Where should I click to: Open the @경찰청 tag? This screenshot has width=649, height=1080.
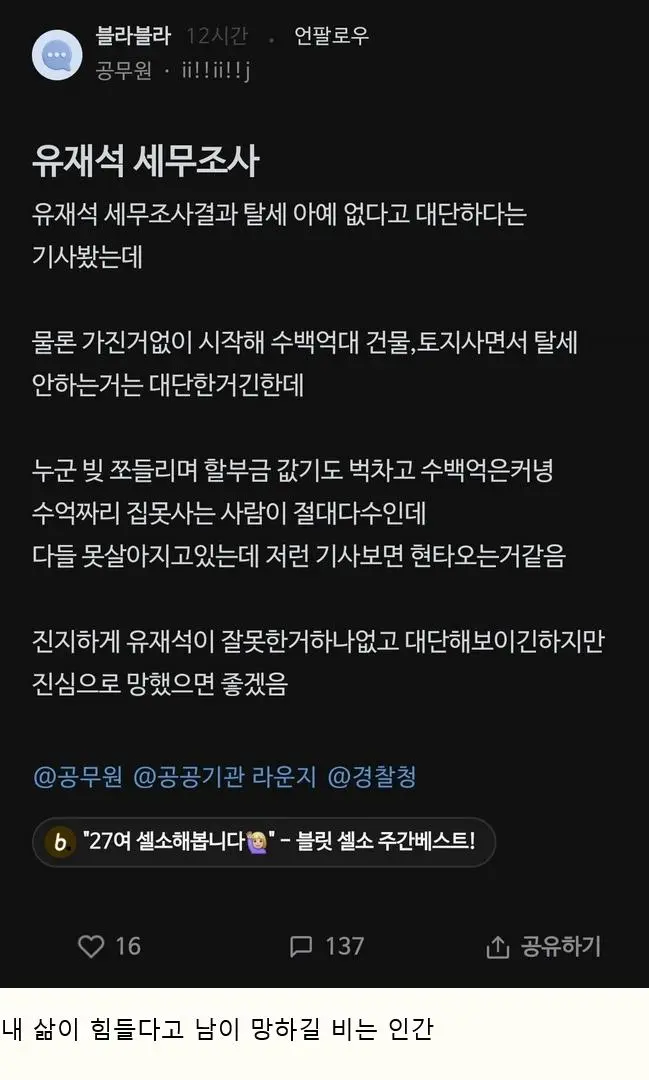[372, 777]
